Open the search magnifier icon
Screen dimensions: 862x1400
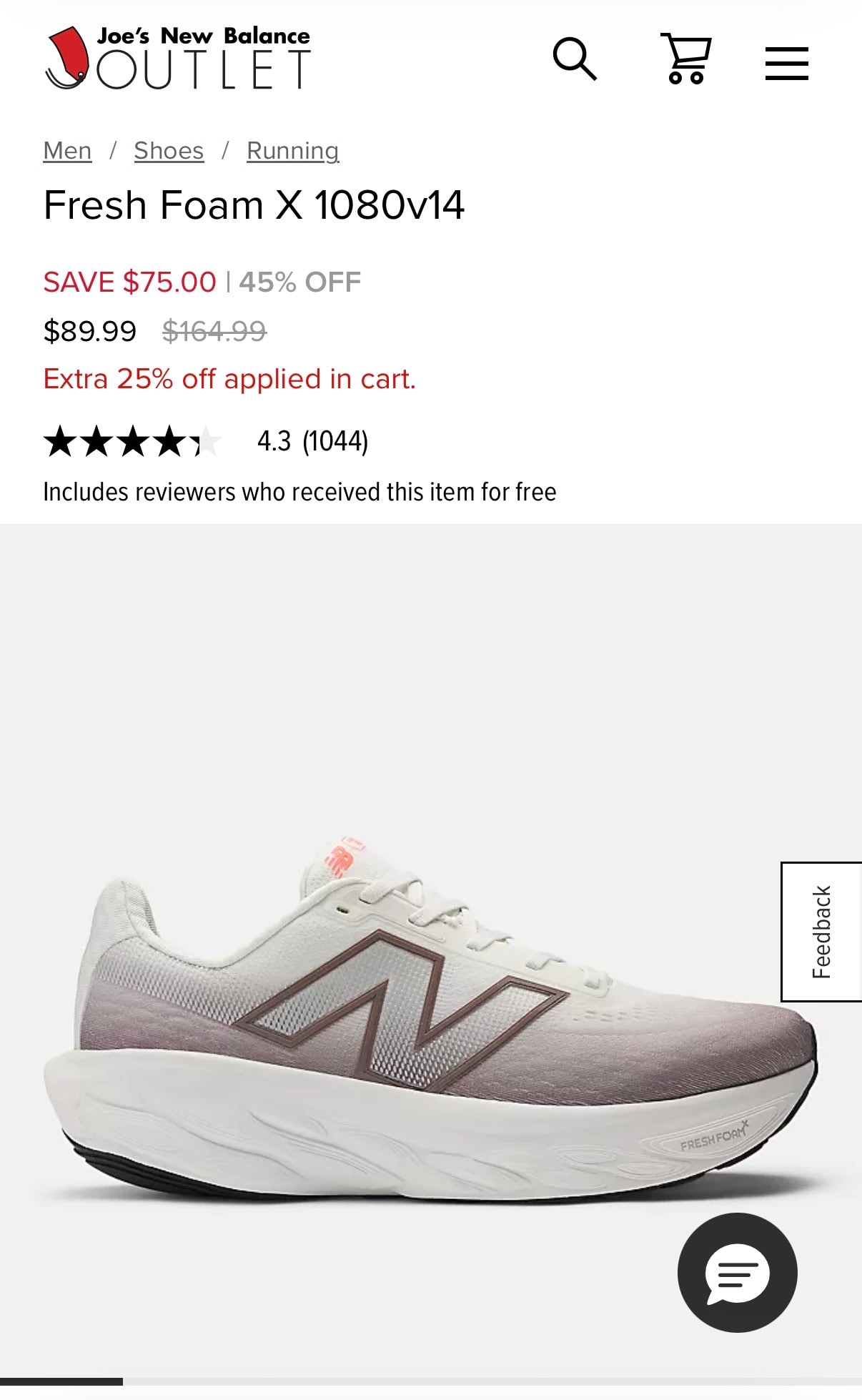pos(575,59)
